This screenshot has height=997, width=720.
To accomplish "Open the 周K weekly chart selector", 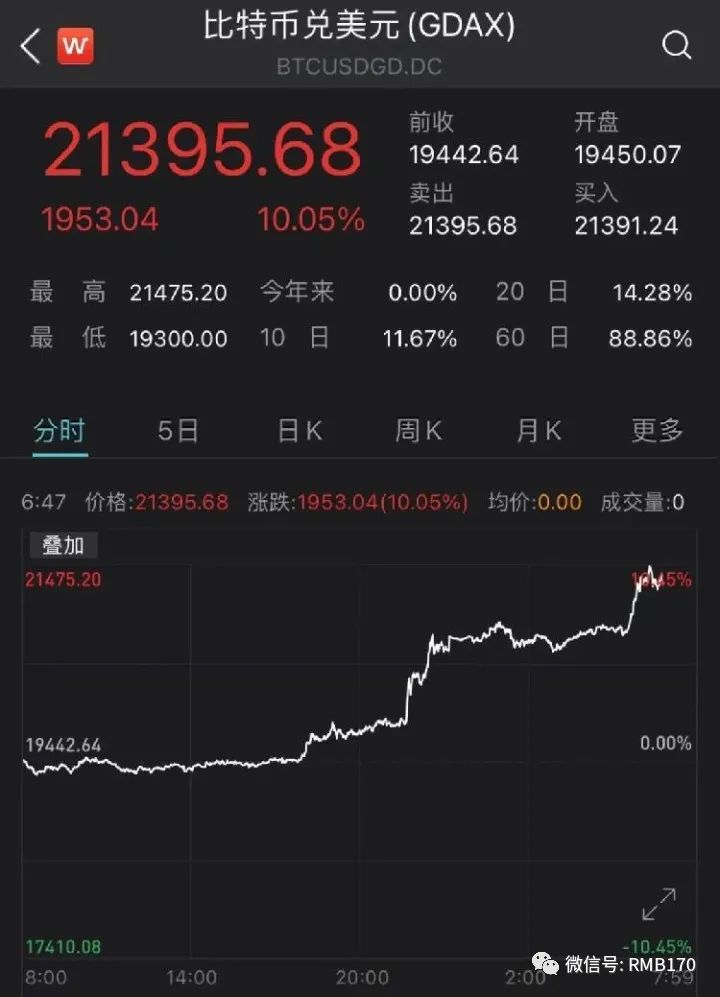I will pyautogui.click(x=418, y=430).
